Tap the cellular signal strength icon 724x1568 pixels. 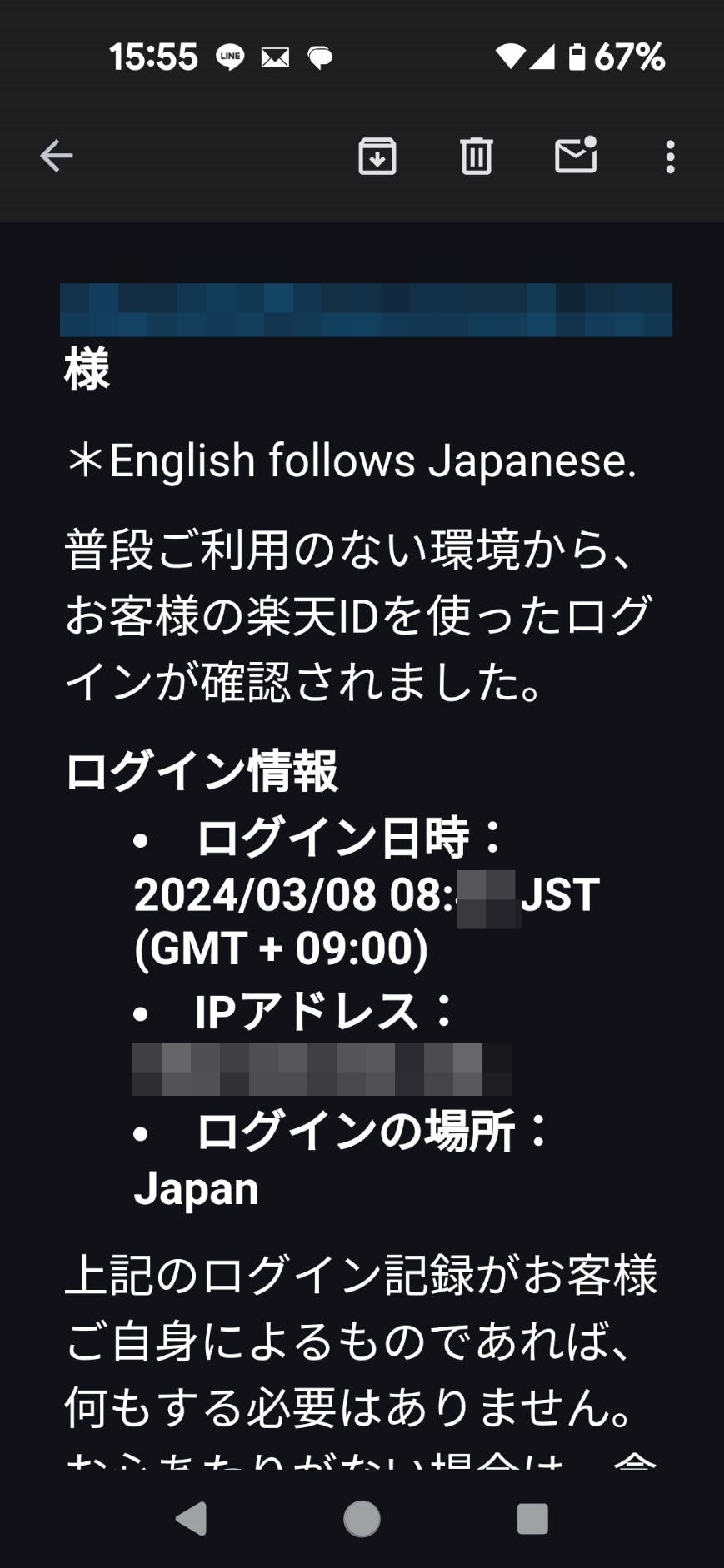tap(544, 56)
